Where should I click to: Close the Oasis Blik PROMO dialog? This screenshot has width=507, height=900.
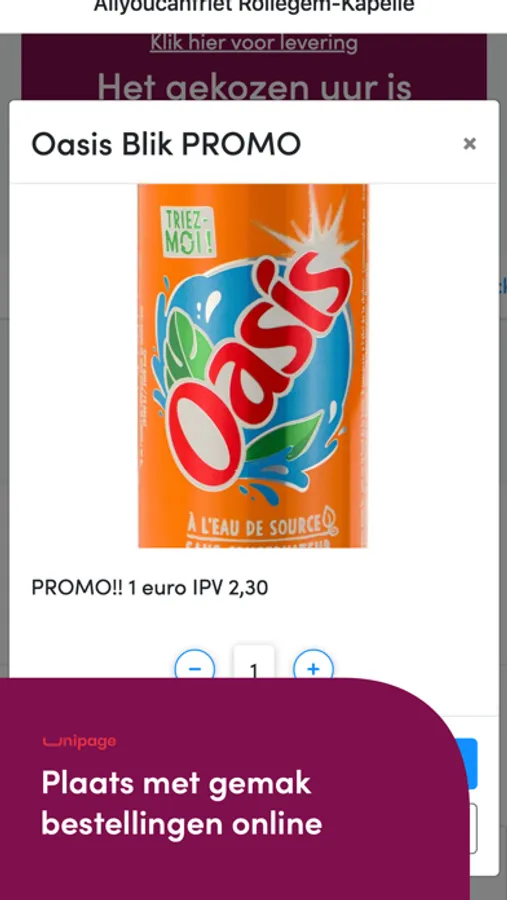pos(470,143)
